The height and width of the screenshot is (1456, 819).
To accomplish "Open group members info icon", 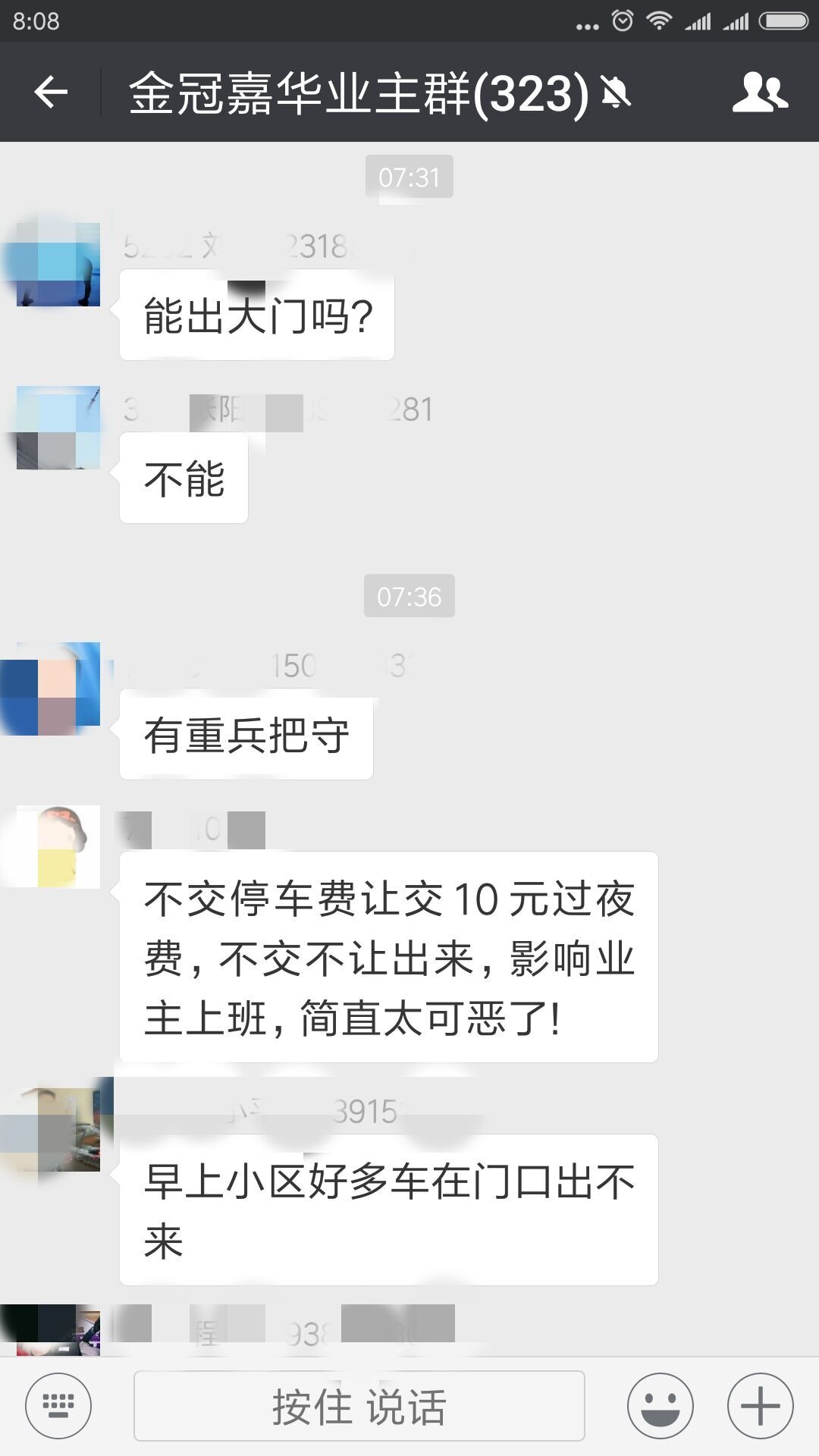I will click(x=760, y=93).
